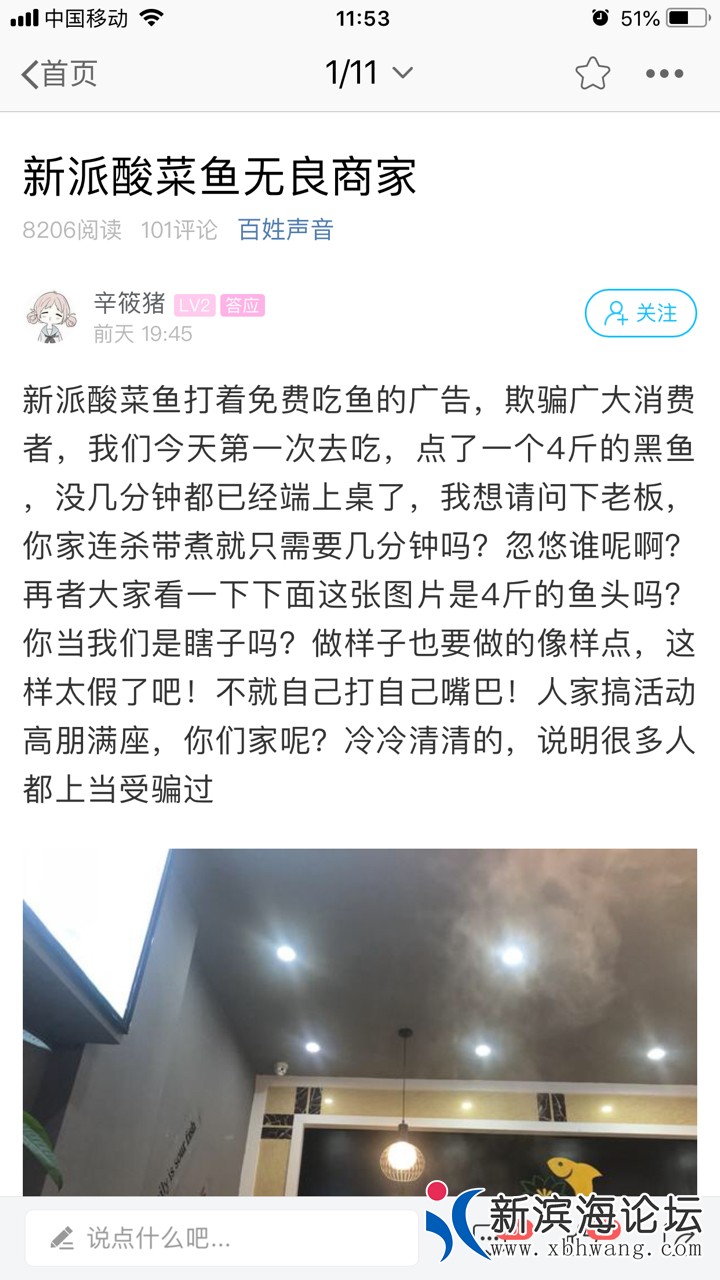
Task: Open the restaurant photo in the post
Action: (360, 1020)
